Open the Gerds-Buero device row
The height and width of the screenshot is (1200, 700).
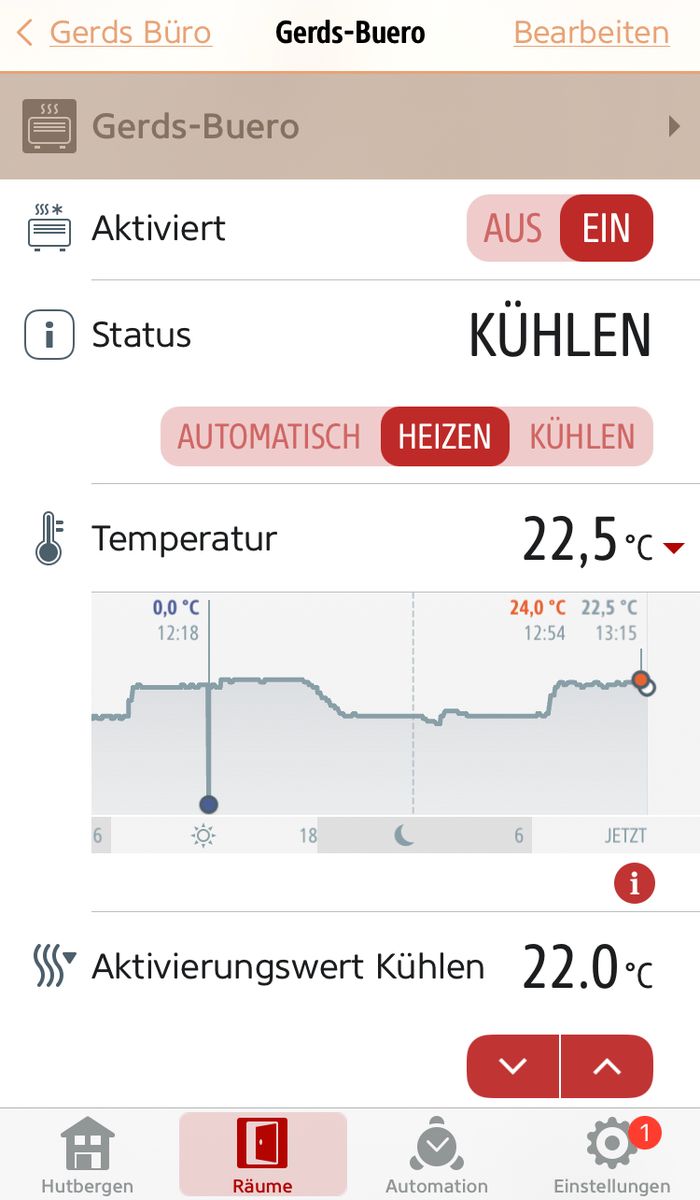point(350,127)
